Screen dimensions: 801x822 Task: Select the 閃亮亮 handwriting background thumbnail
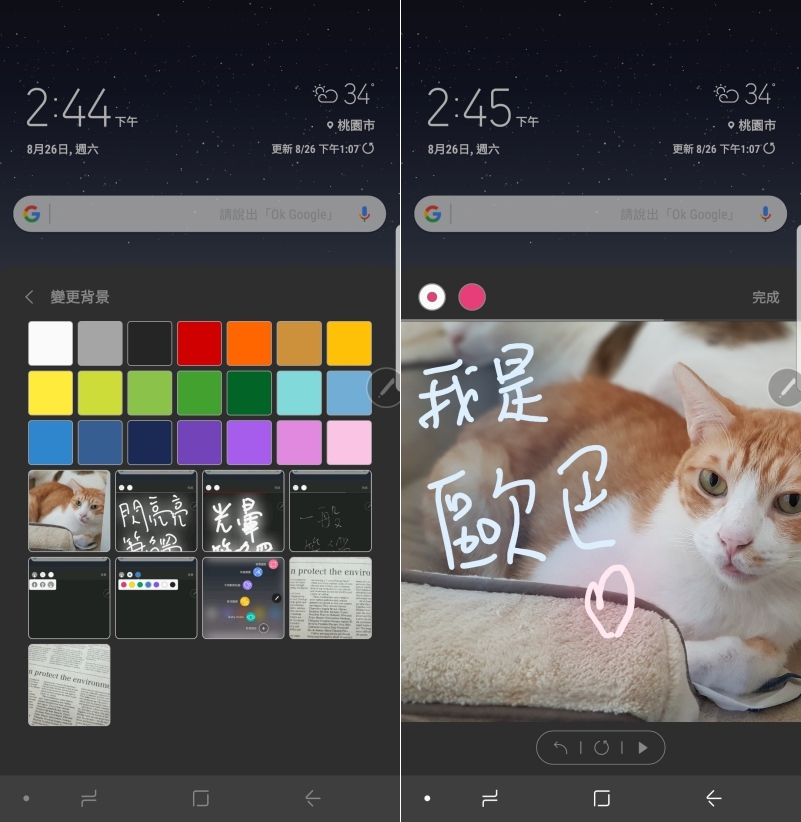[156, 511]
